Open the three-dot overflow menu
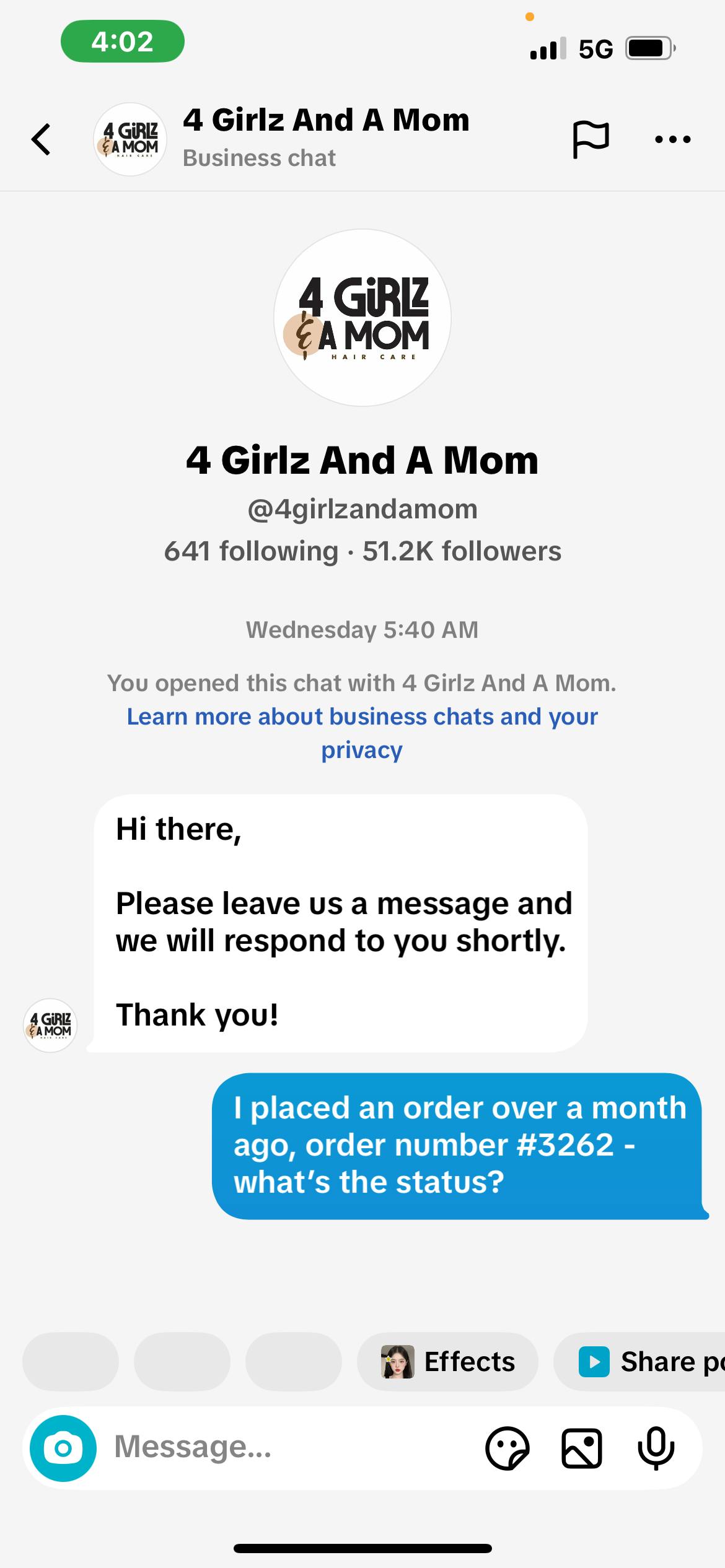Image resolution: width=725 pixels, height=1568 pixels. pos(672,139)
